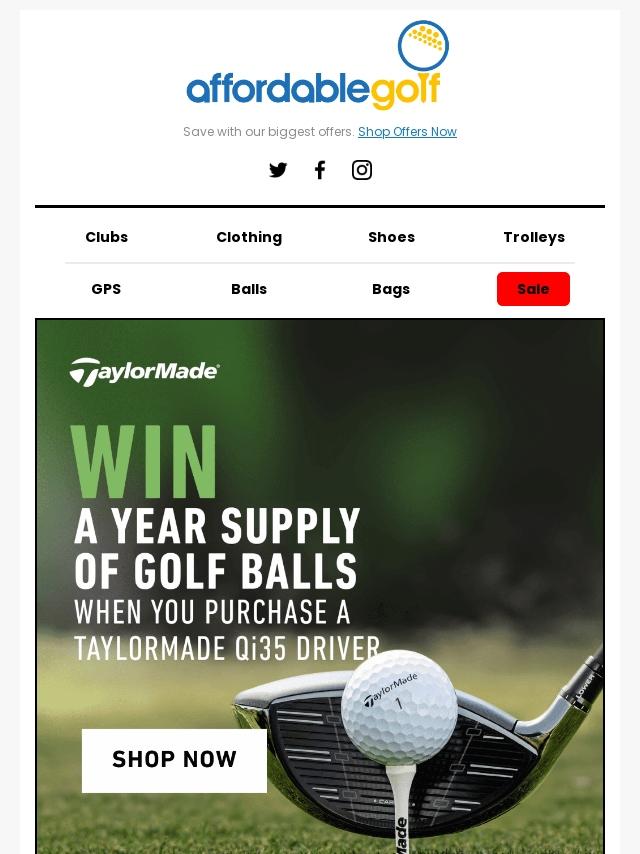Browse the Trolleys category
Screen dimensions: 640x854
click(x=534, y=237)
